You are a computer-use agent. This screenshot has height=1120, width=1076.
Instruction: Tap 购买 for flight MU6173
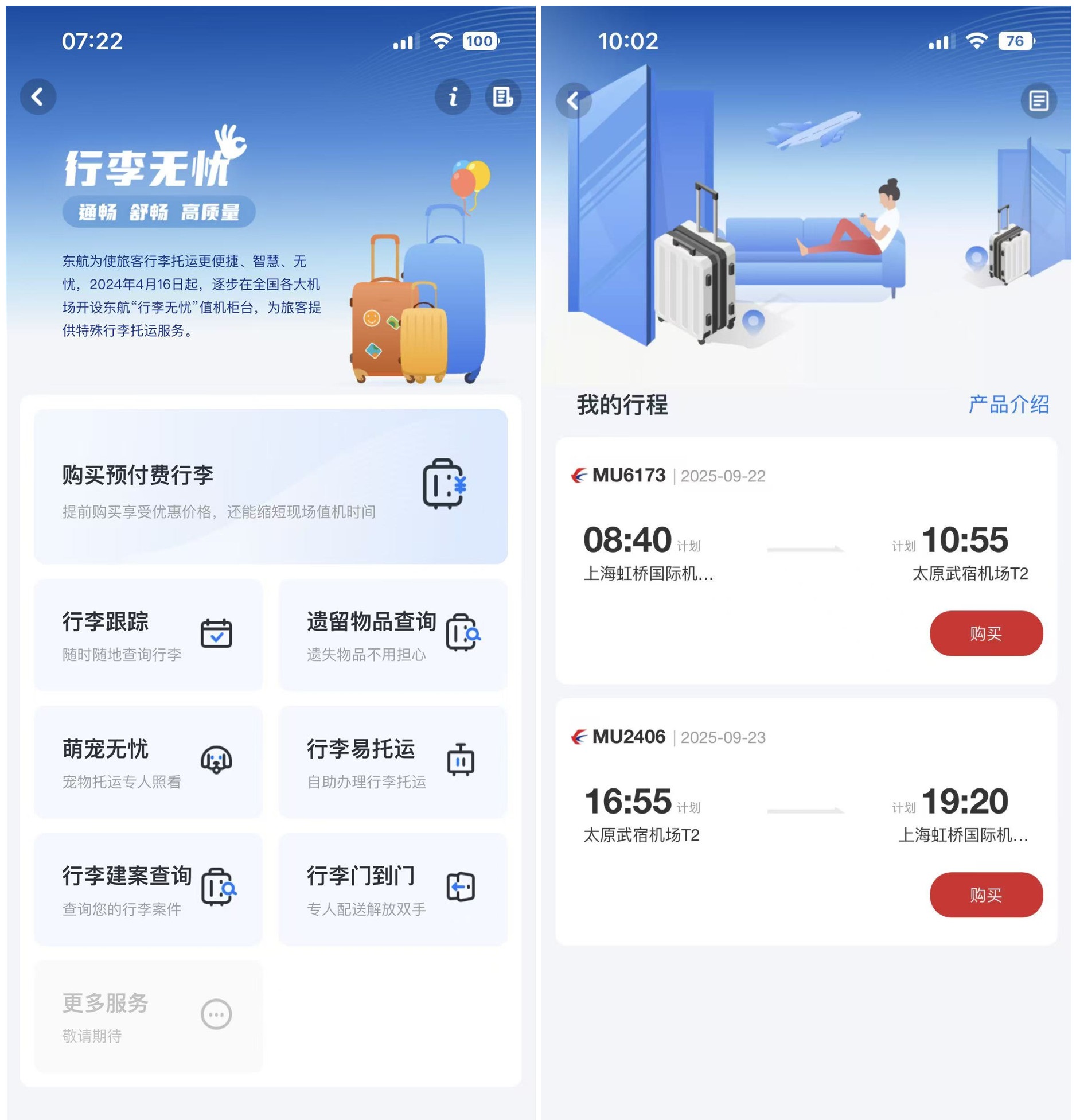[985, 633]
